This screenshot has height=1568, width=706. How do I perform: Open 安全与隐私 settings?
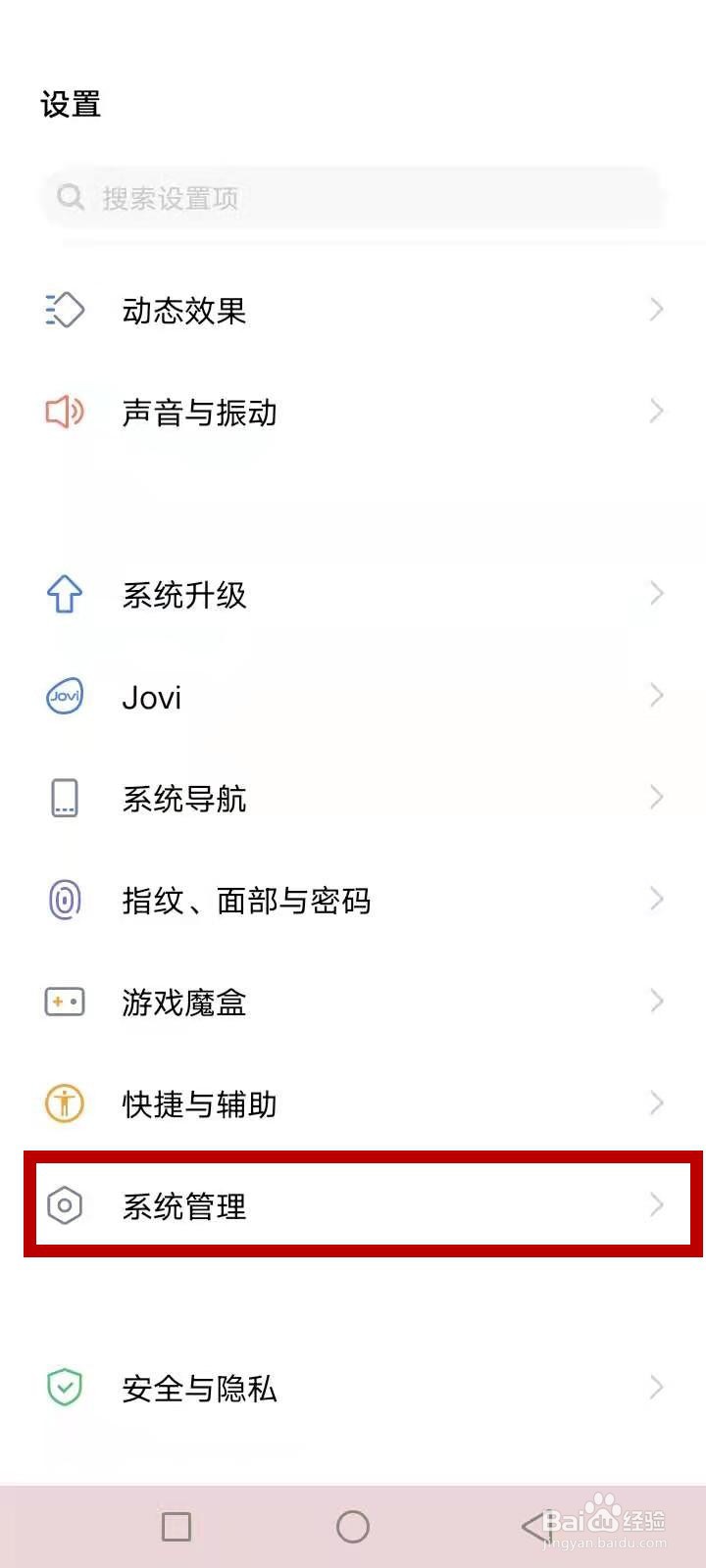pos(353,1388)
